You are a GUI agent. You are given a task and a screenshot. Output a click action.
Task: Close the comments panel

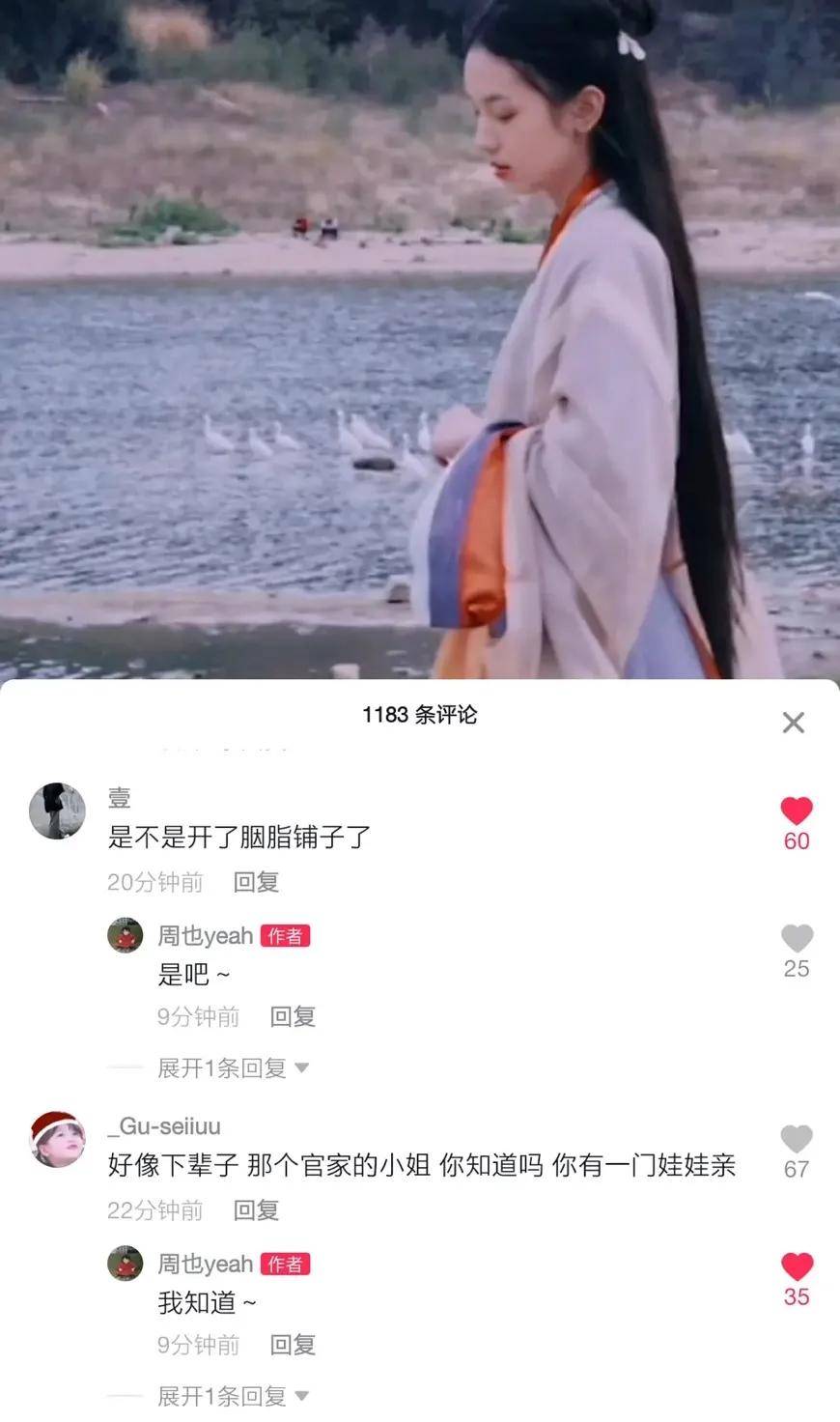click(793, 723)
